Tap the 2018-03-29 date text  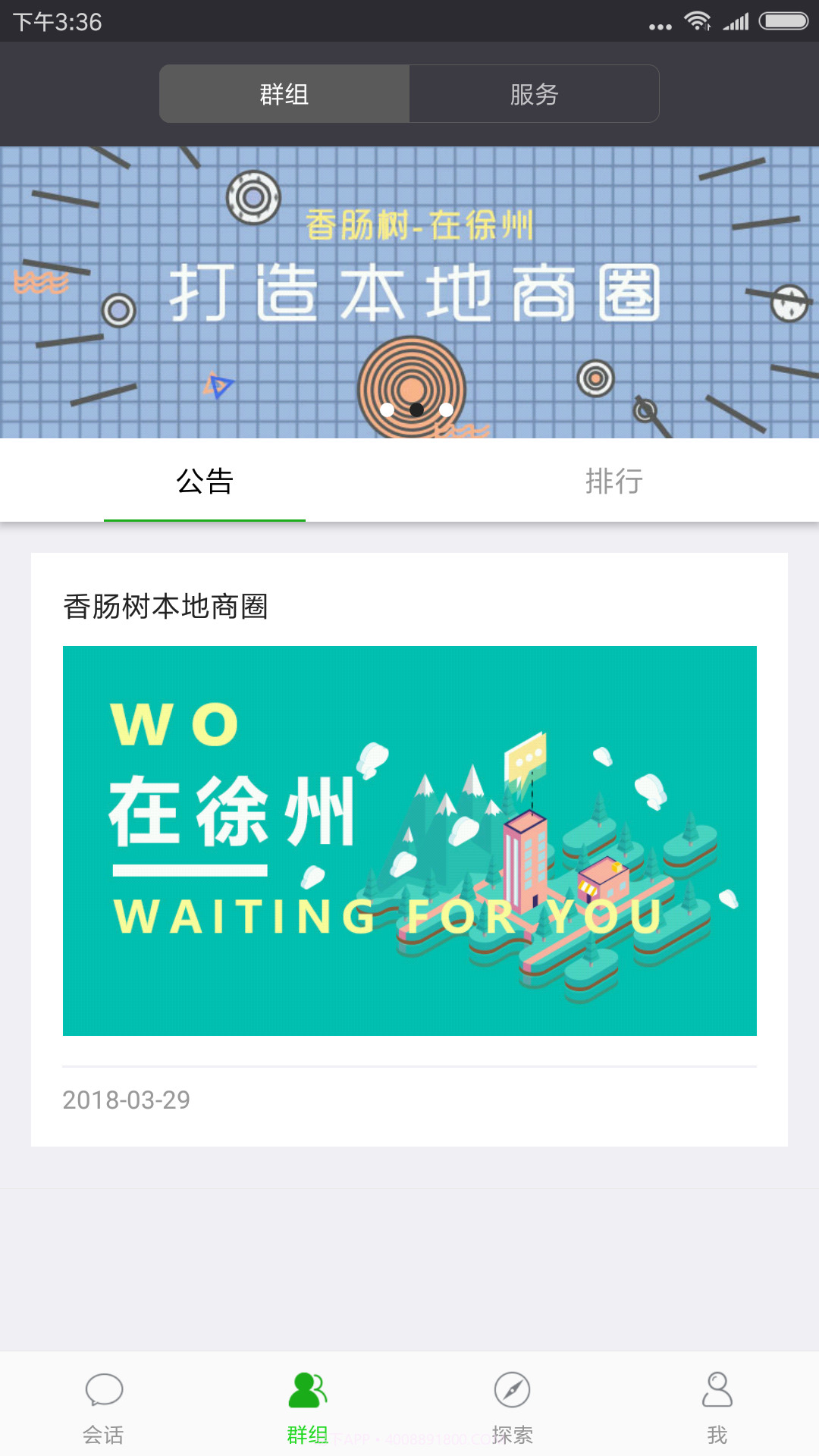point(125,1100)
